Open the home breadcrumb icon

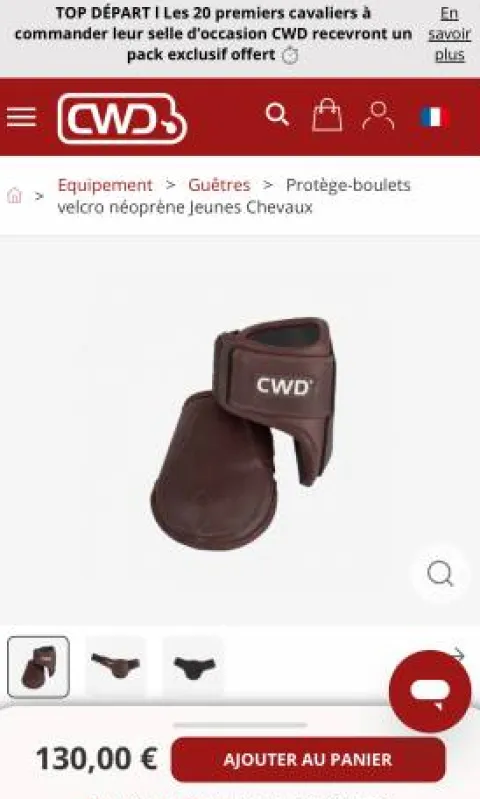pos(14,196)
